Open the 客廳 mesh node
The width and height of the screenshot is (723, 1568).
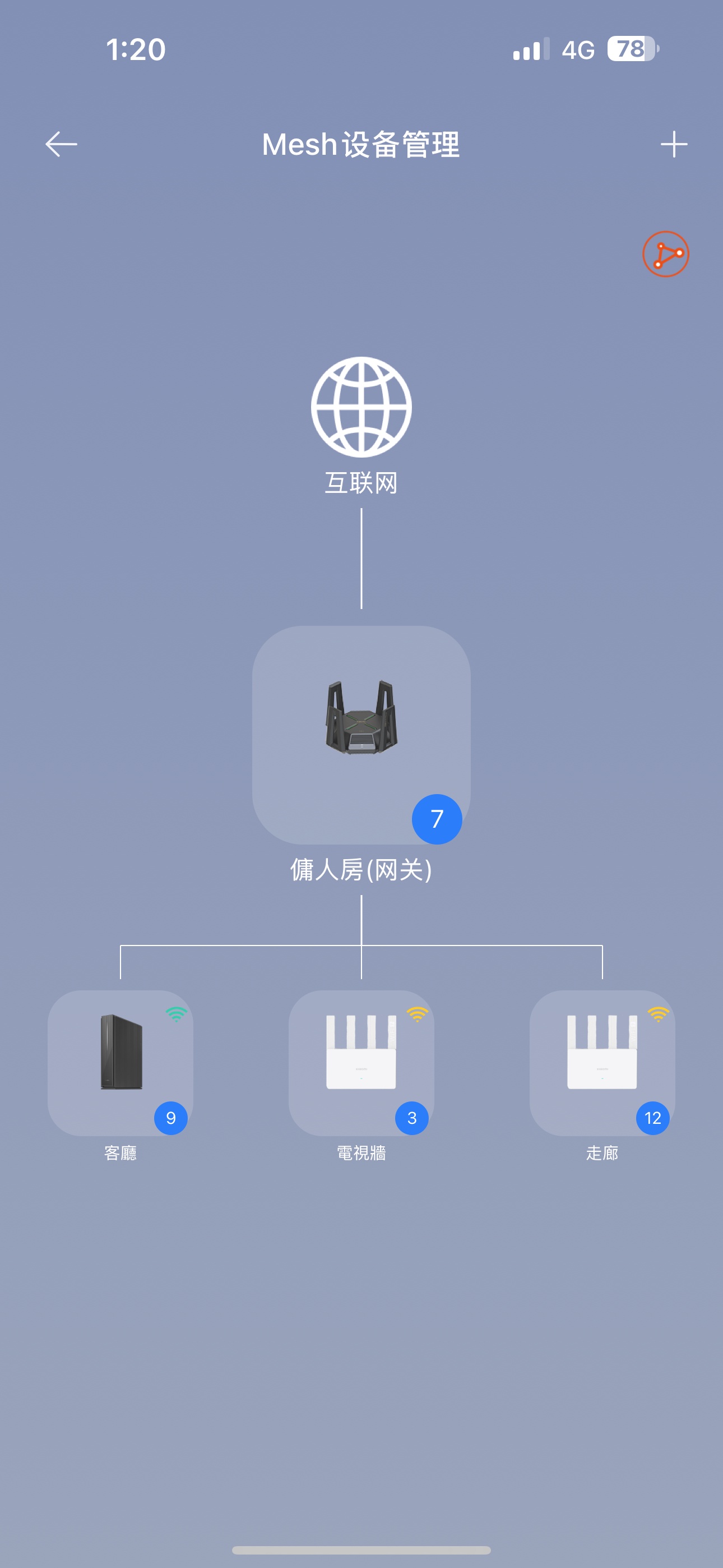click(x=121, y=1063)
